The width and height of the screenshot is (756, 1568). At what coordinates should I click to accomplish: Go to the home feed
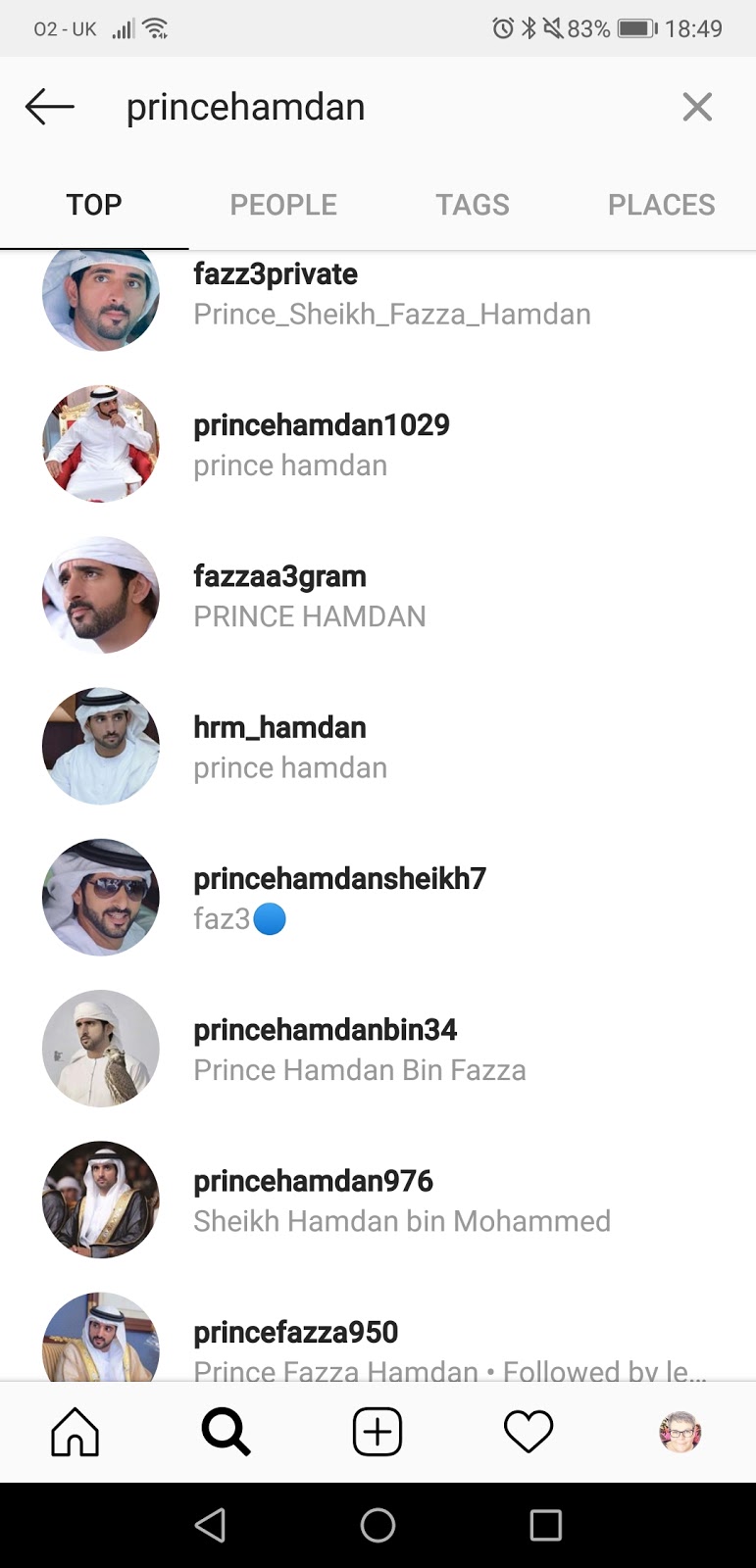76,1433
